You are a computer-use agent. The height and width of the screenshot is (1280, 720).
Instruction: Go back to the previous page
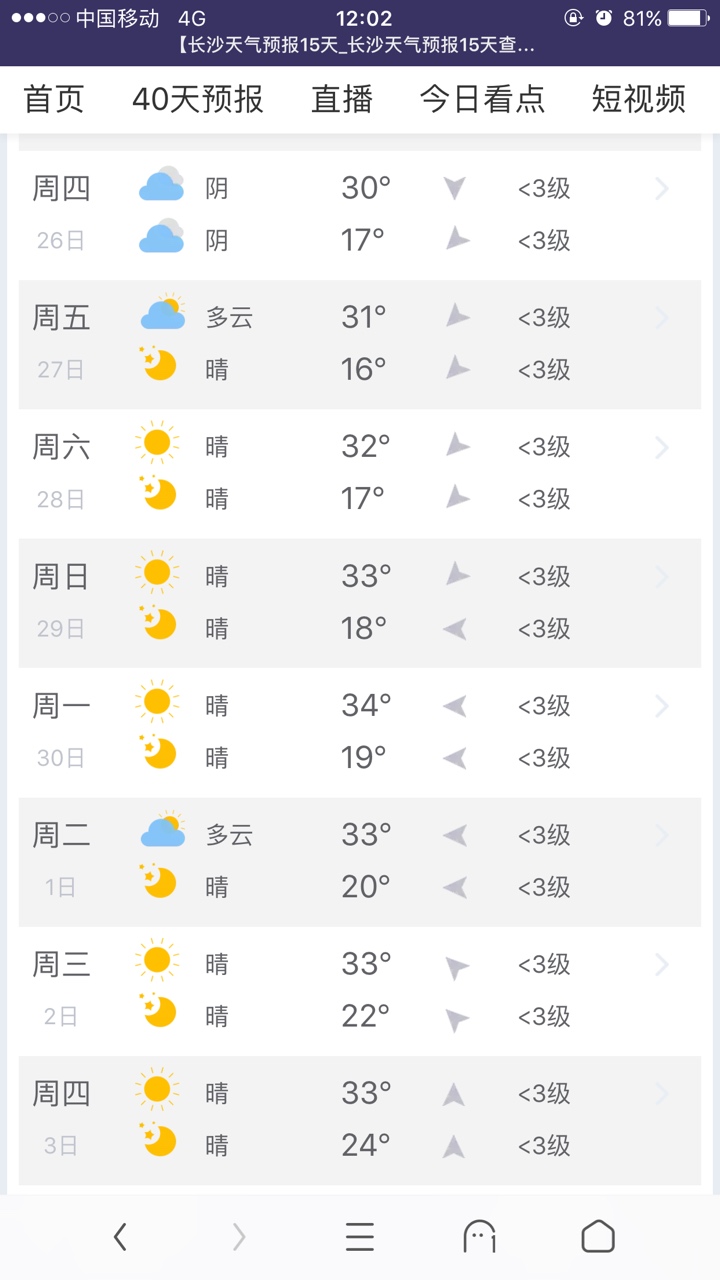120,1237
